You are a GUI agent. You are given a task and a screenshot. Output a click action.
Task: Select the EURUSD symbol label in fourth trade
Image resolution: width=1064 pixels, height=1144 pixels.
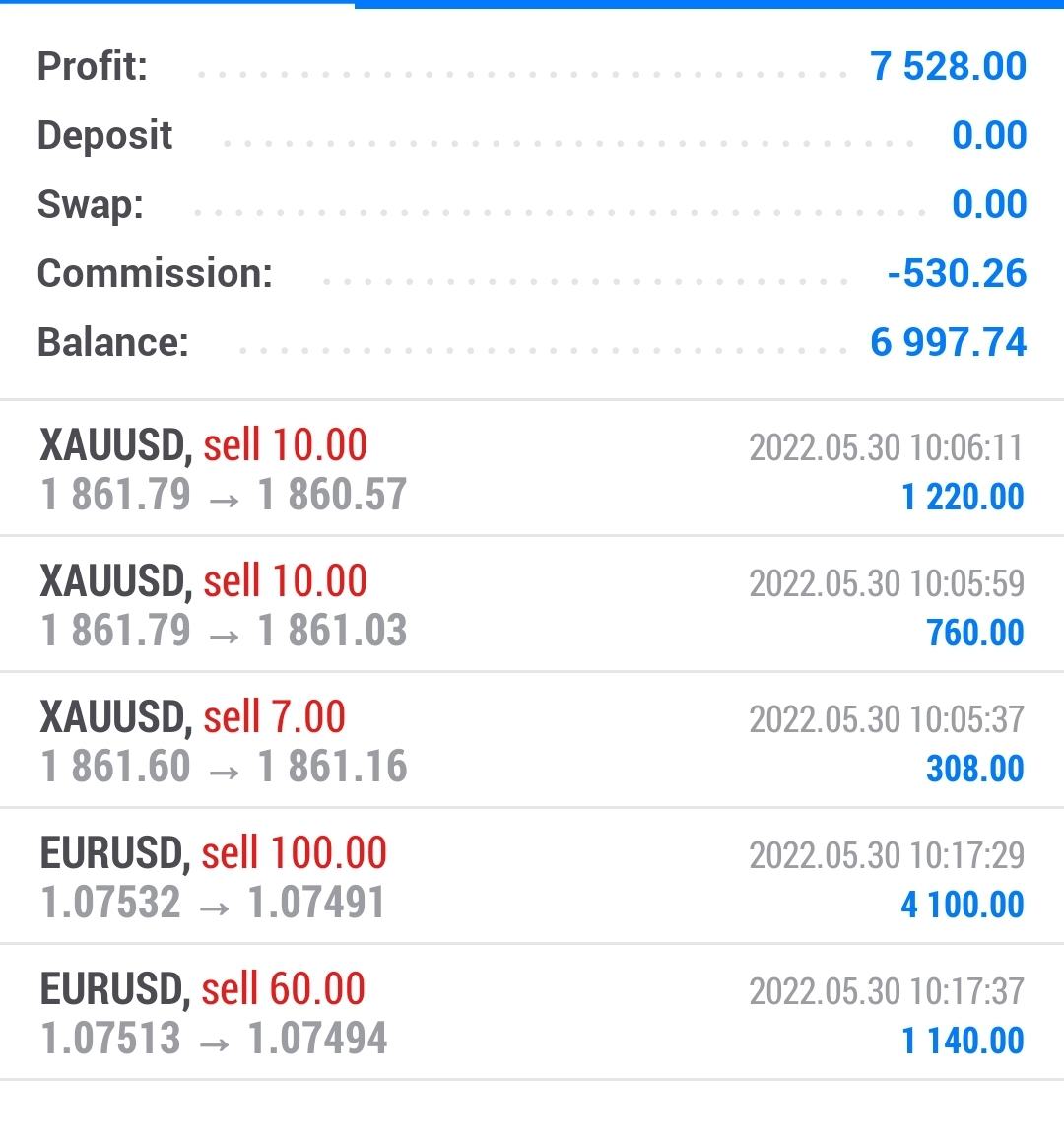115,853
